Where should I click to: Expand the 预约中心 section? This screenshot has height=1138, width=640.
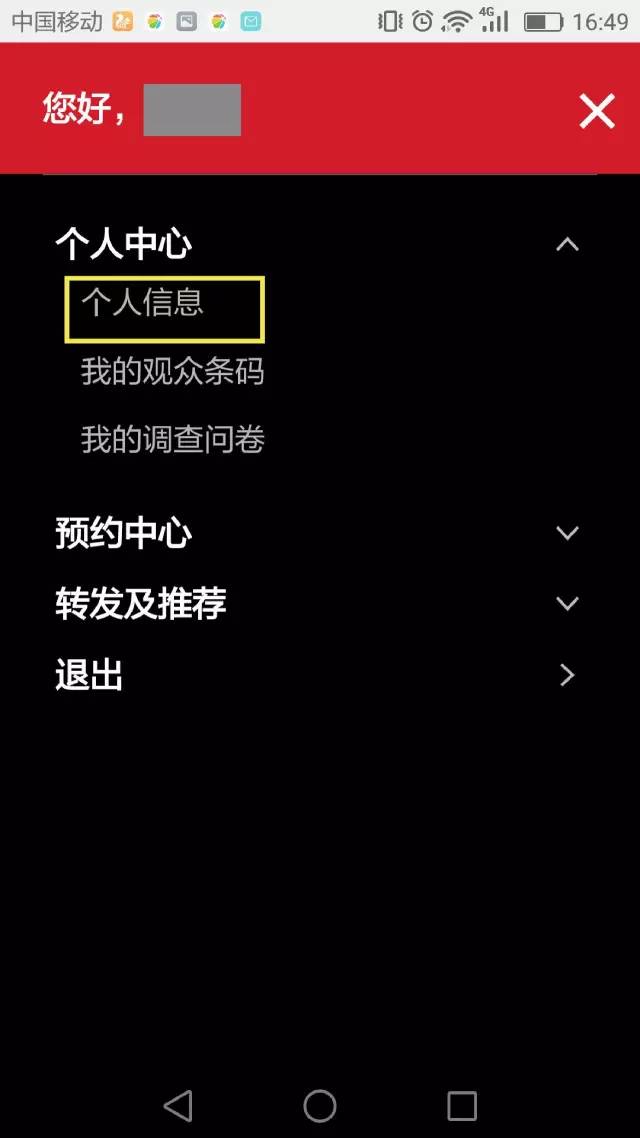pos(567,533)
